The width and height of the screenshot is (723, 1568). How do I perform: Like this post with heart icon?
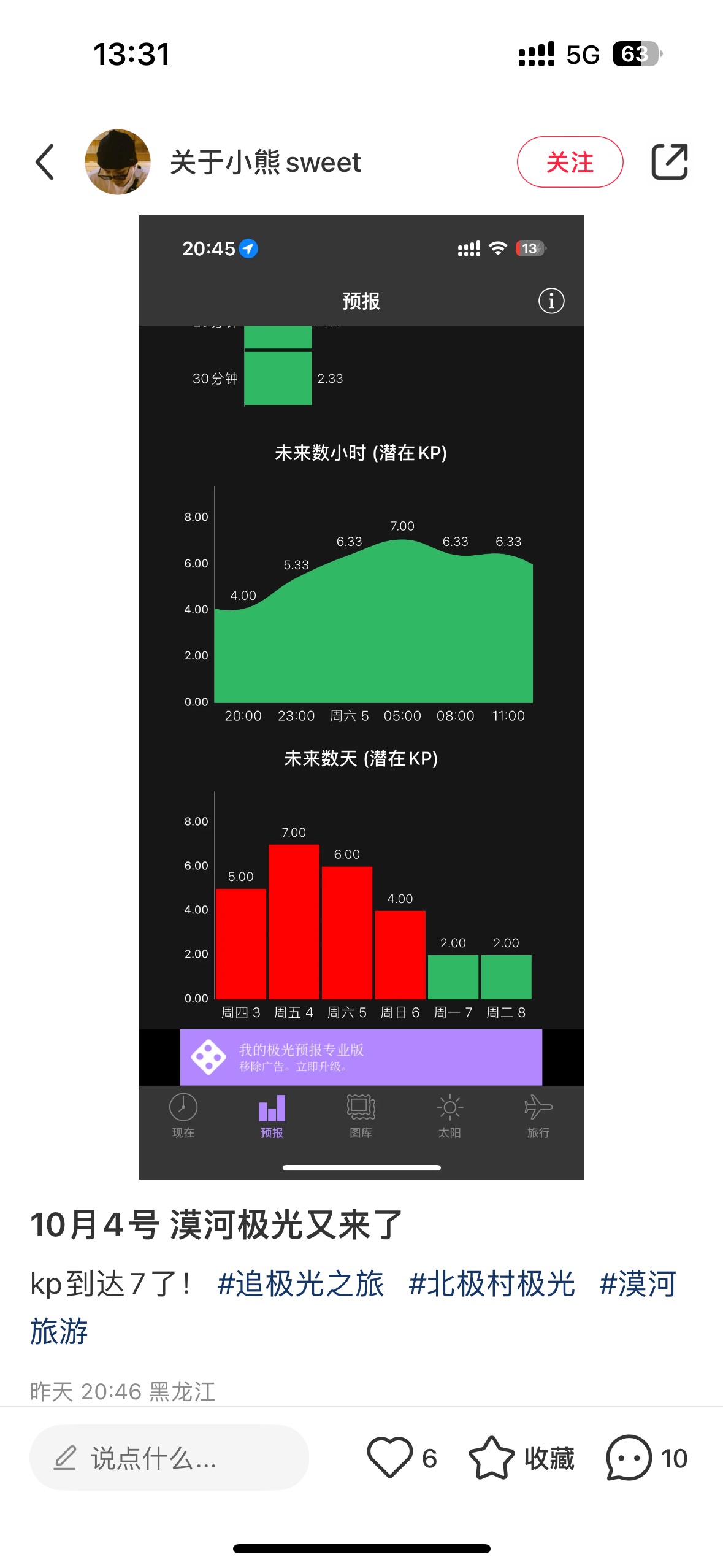pyautogui.click(x=390, y=1458)
